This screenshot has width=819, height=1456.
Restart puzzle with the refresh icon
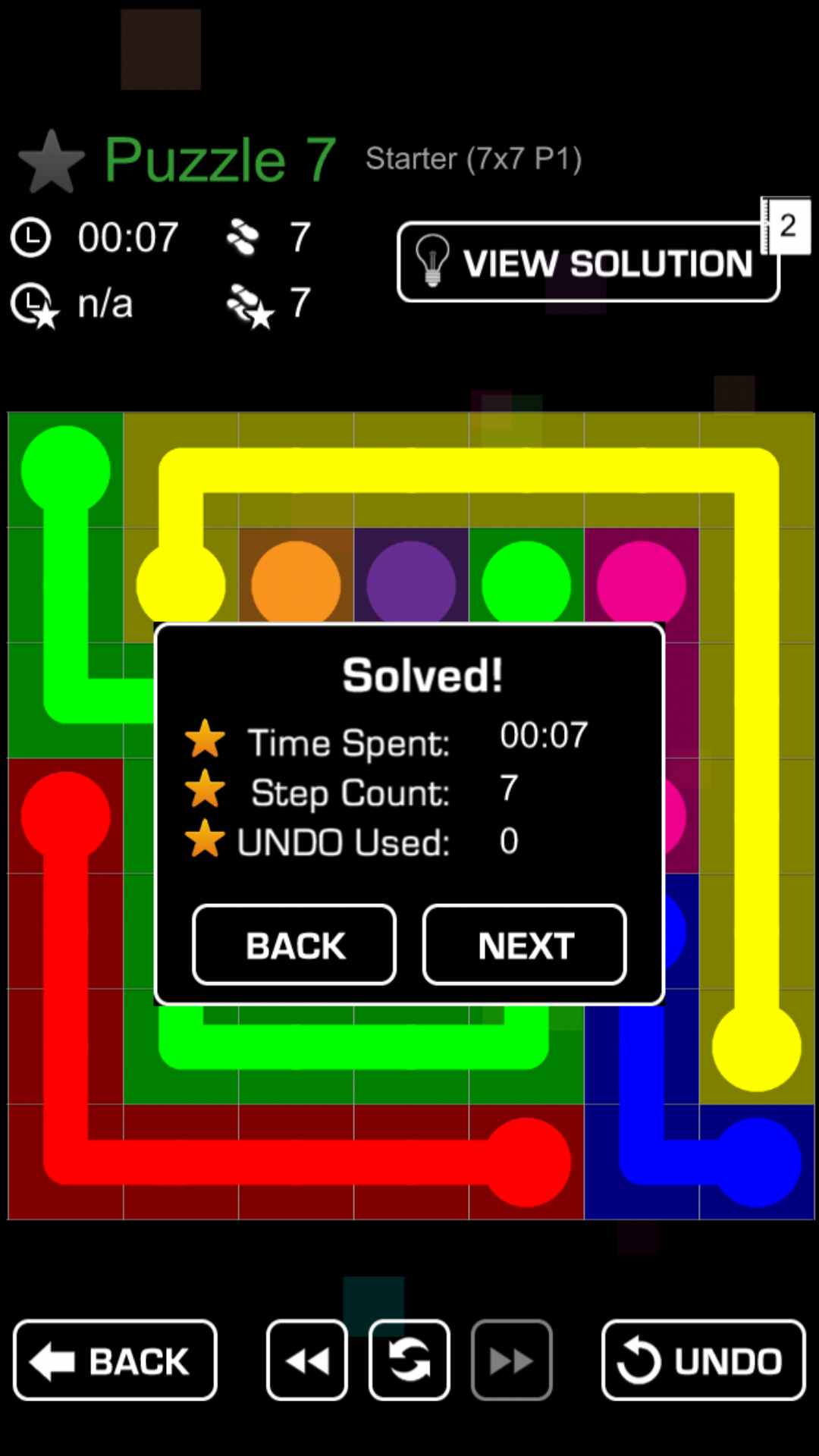point(409,1360)
